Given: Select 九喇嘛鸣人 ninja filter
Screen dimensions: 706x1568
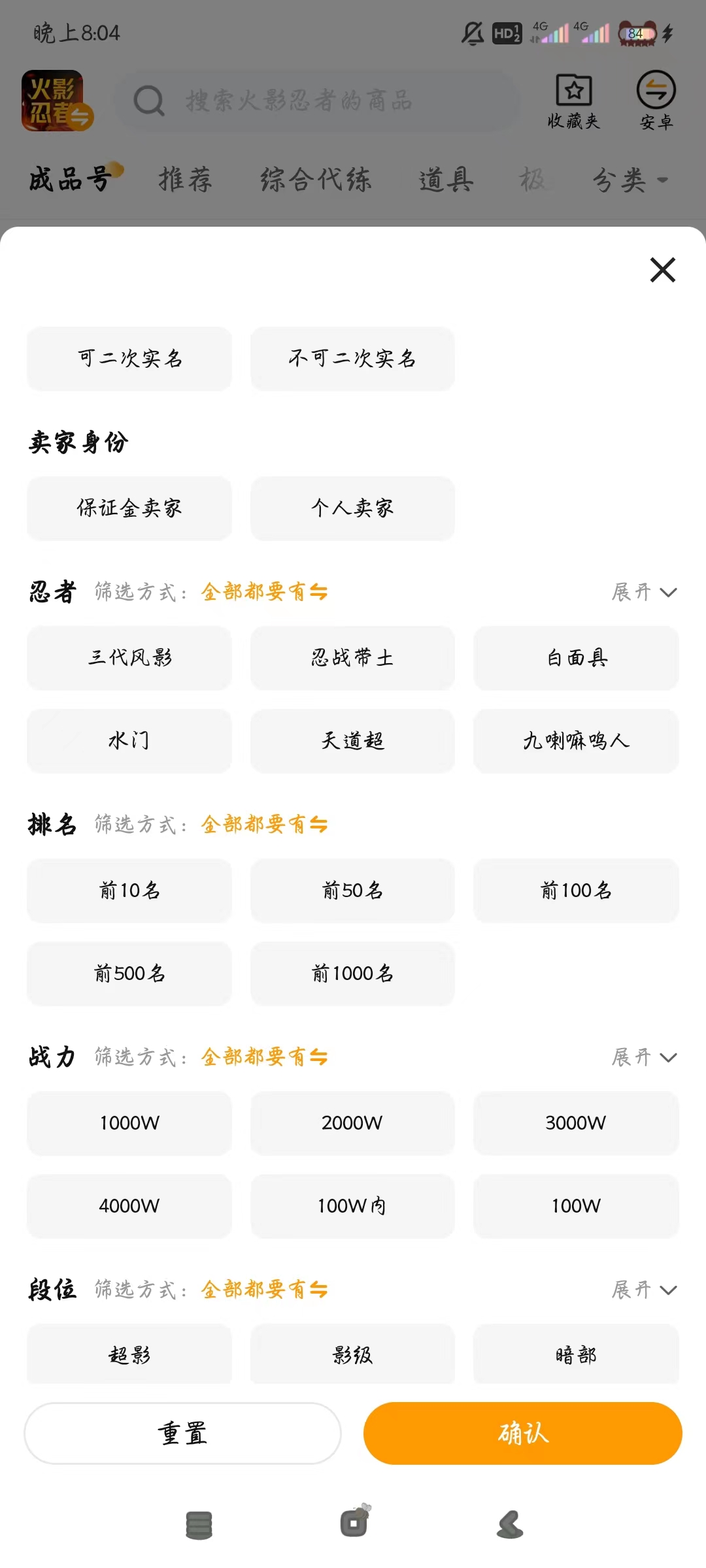Looking at the screenshot, I should click(576, 741).
